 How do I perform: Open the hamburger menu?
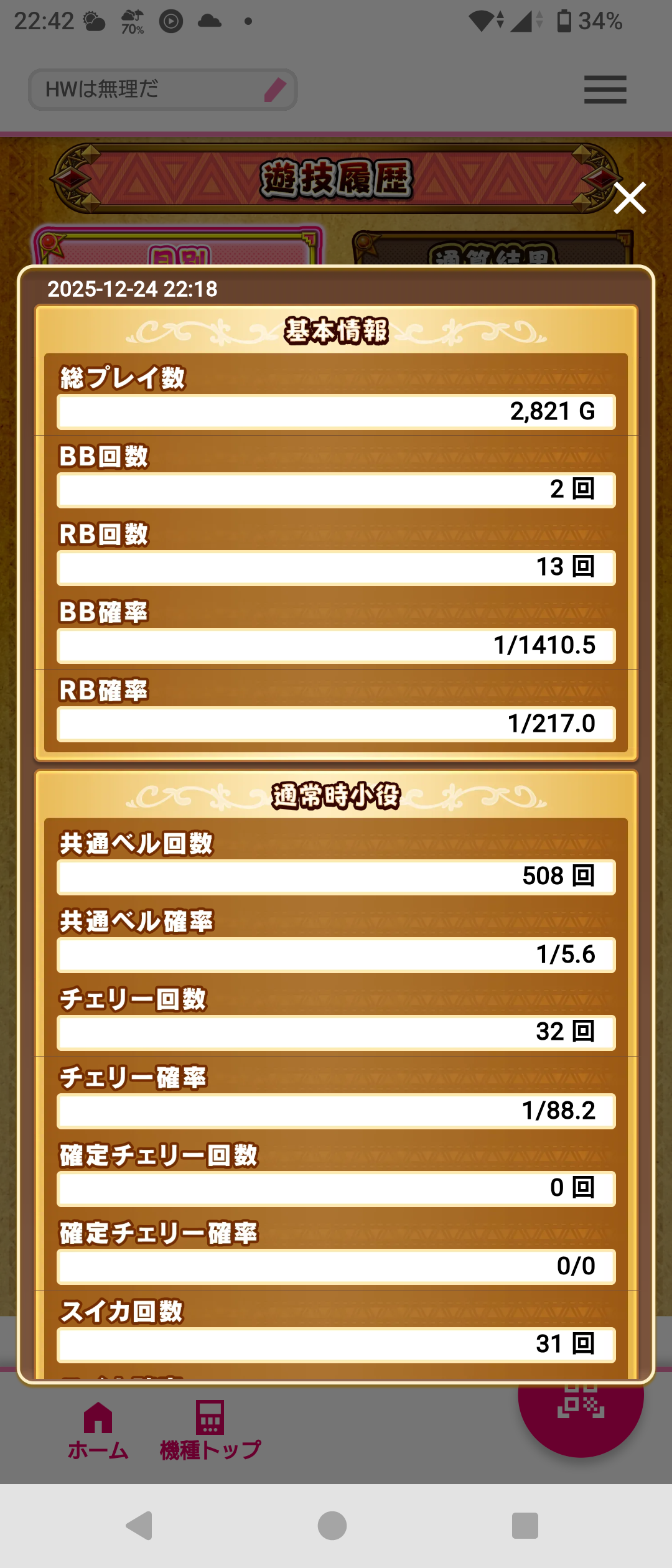(605, 90)
